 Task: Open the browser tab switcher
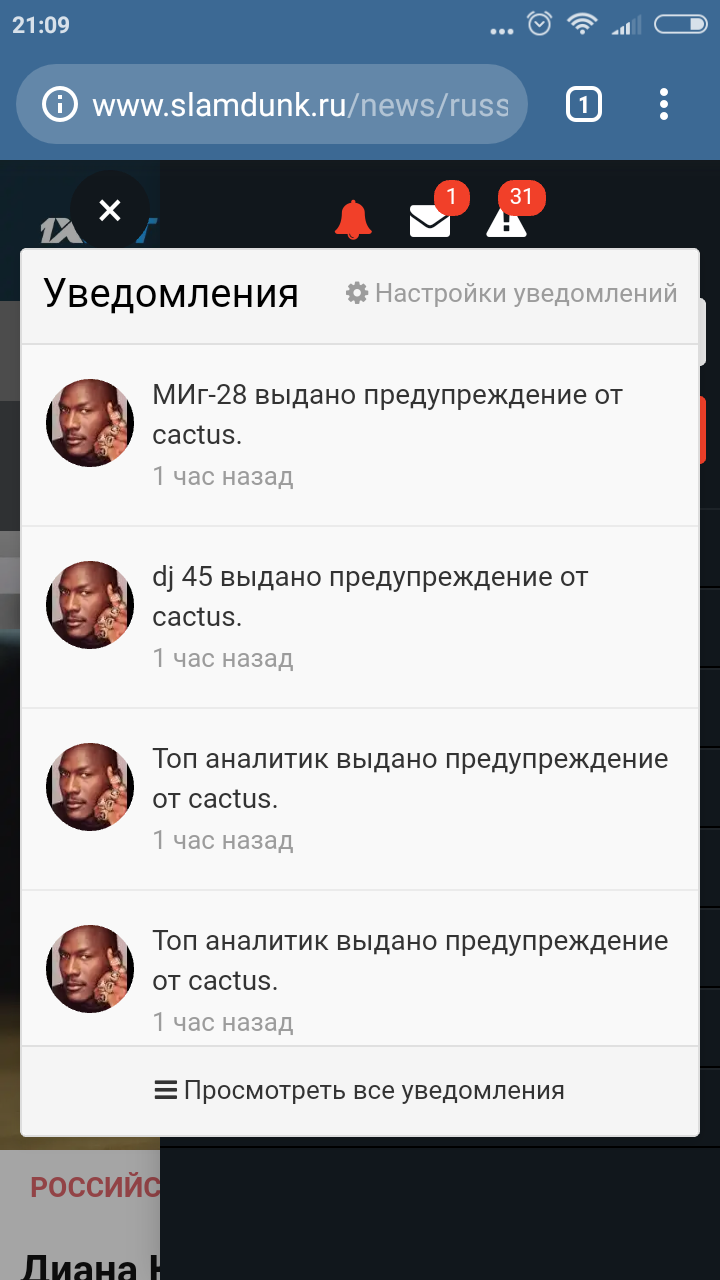[584, 104]
